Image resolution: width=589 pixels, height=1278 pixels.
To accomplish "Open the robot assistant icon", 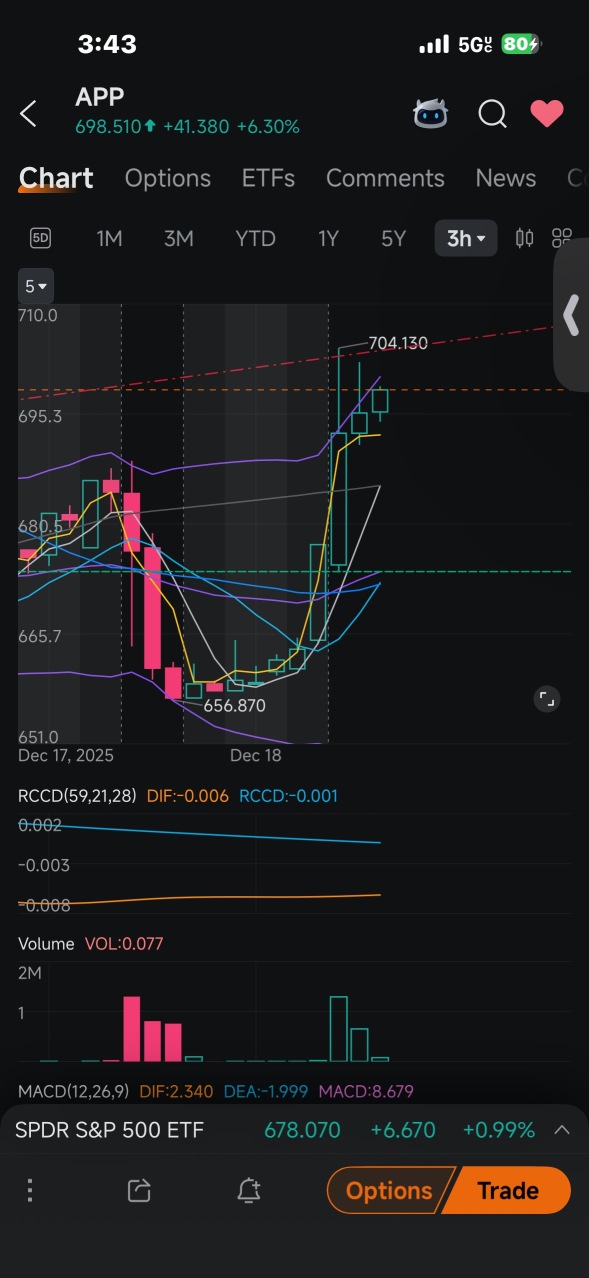I will tap(431, 114).
